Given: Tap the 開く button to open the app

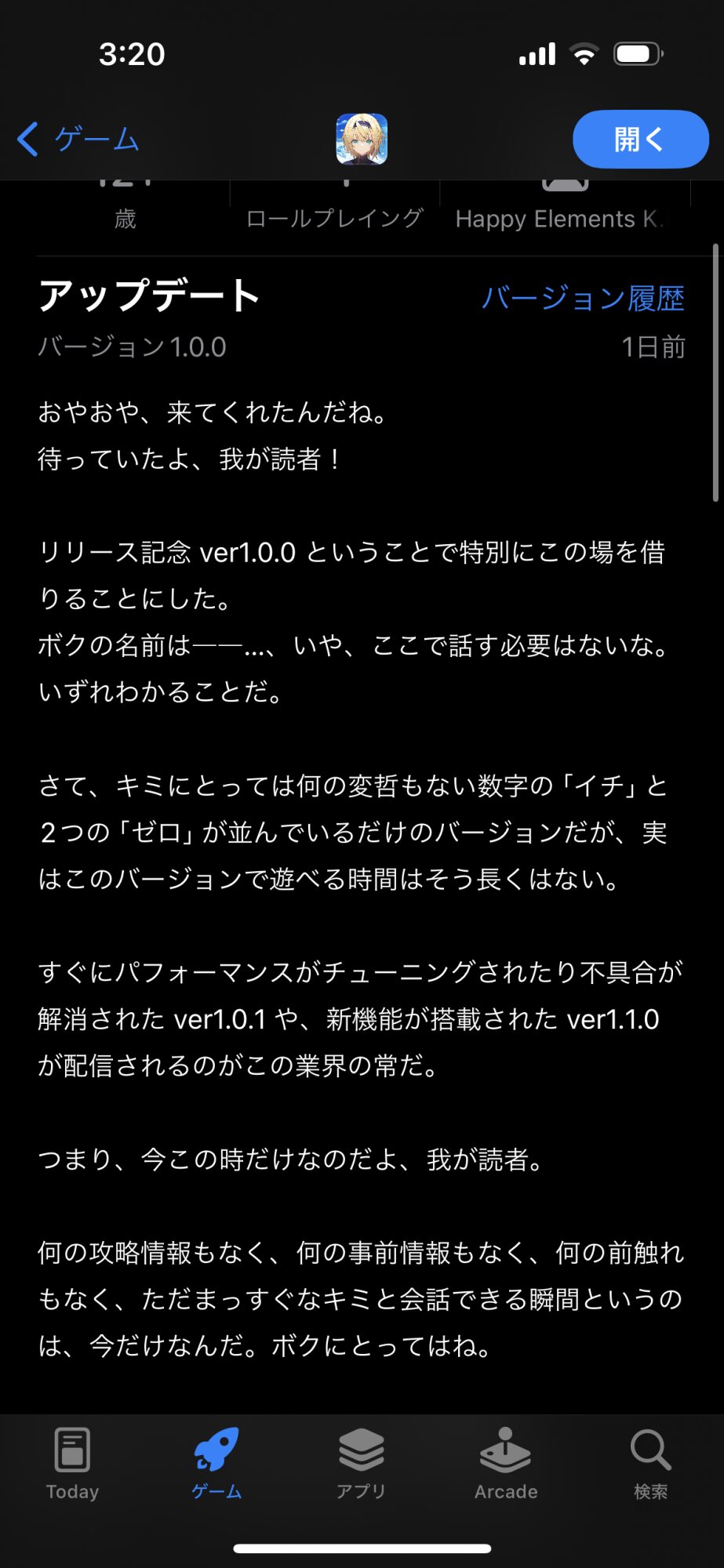Looking at the screenshot, I should tap(640, 140).
